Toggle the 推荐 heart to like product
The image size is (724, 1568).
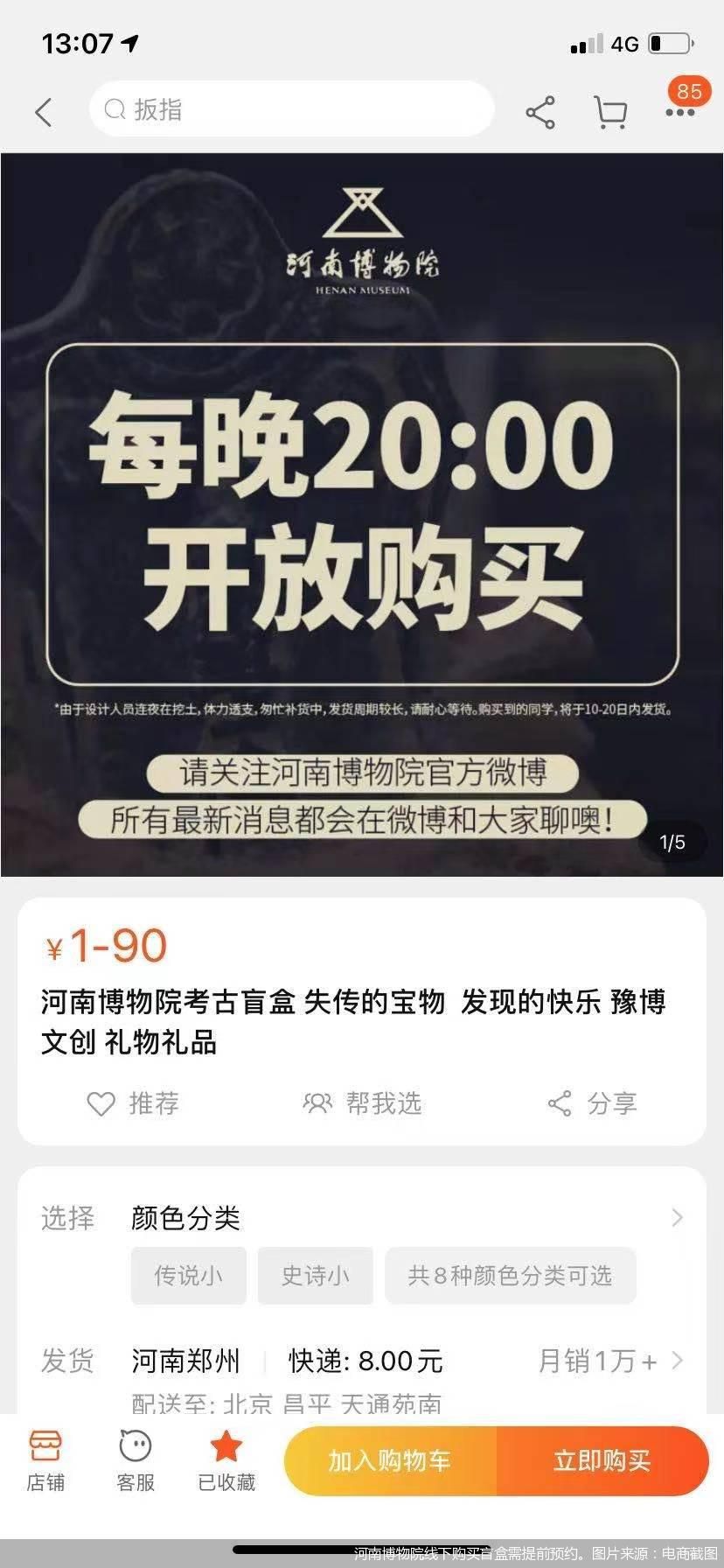pyautogui.click(x=133, y=1104)
